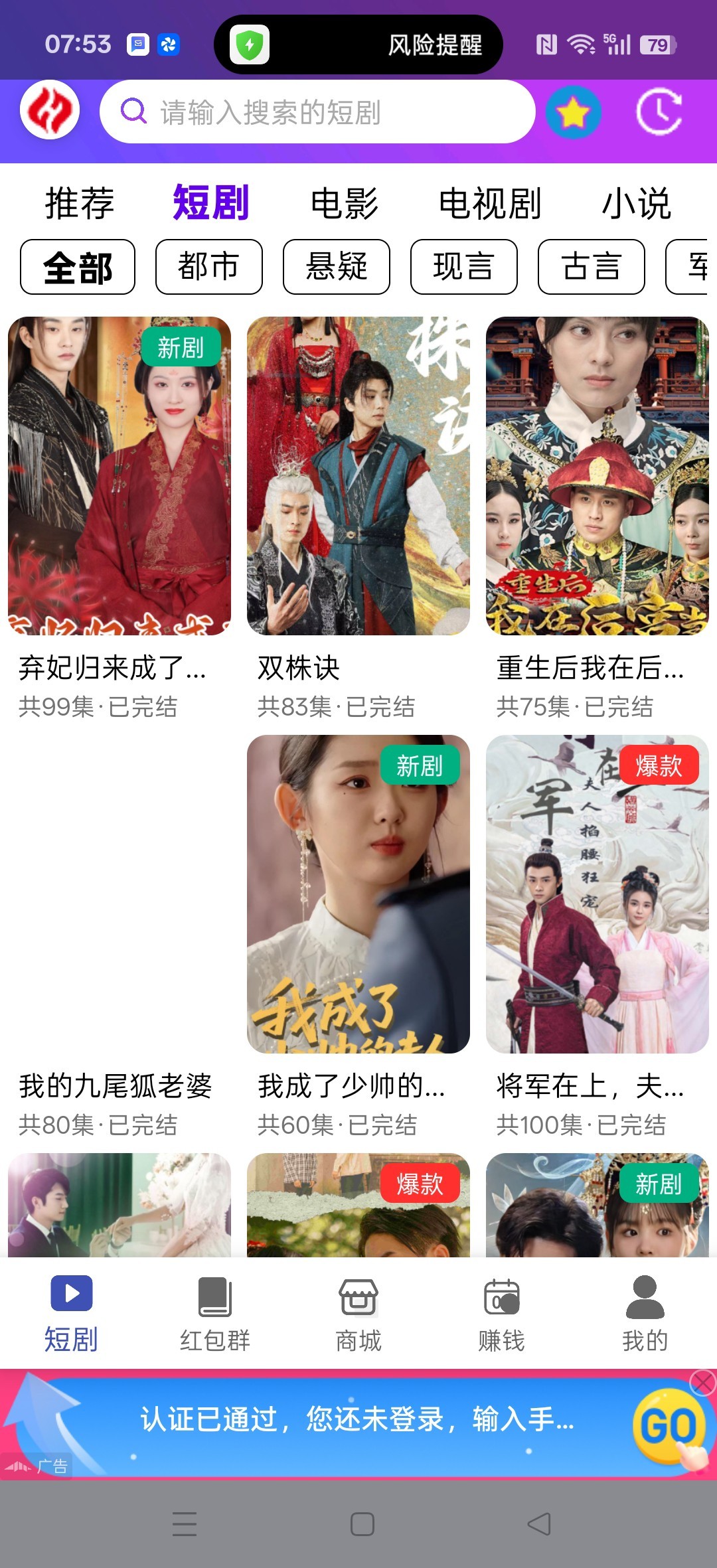The width and height of the screenshot is (717, 1568).
Task: Tap the short drama search box
Action: coord(317,112)
